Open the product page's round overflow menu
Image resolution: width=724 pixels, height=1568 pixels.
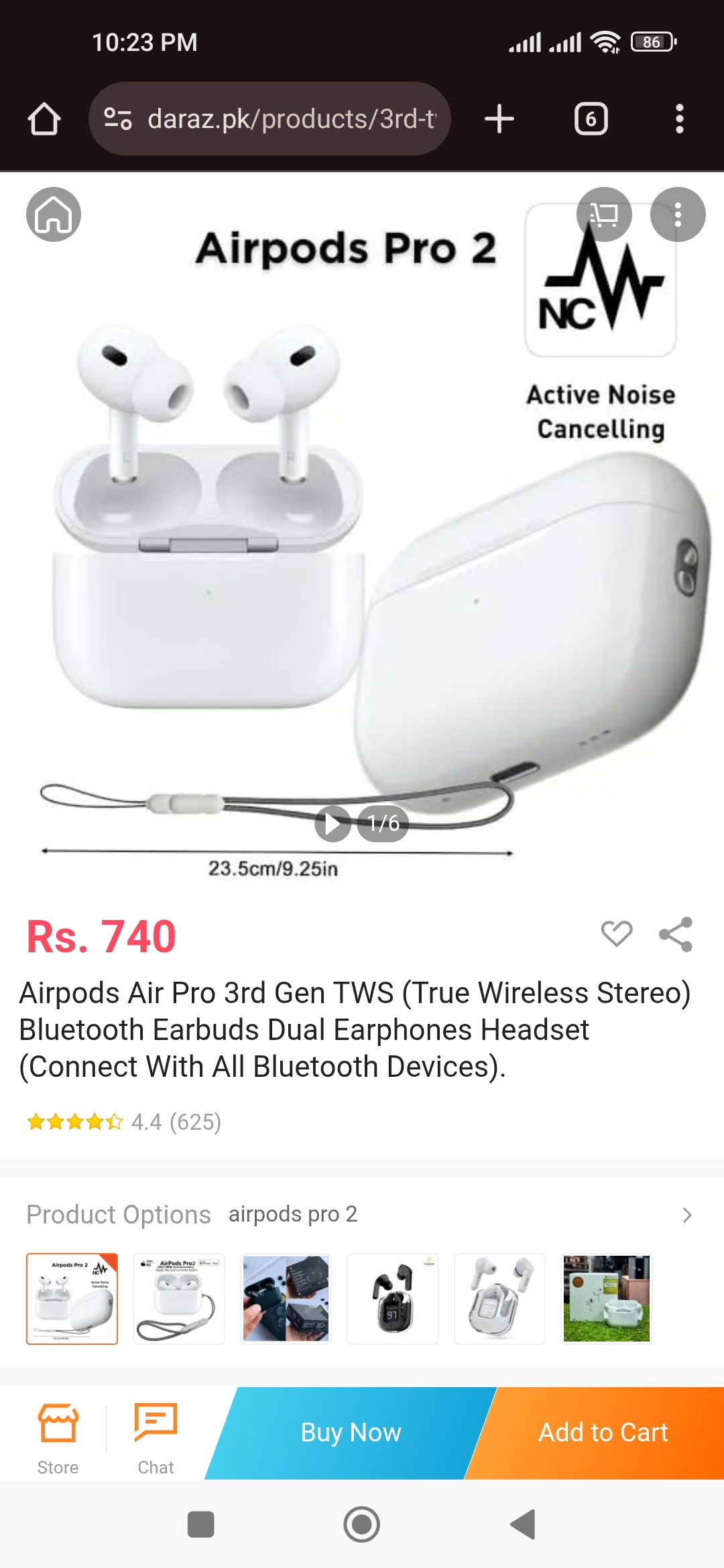678,214
